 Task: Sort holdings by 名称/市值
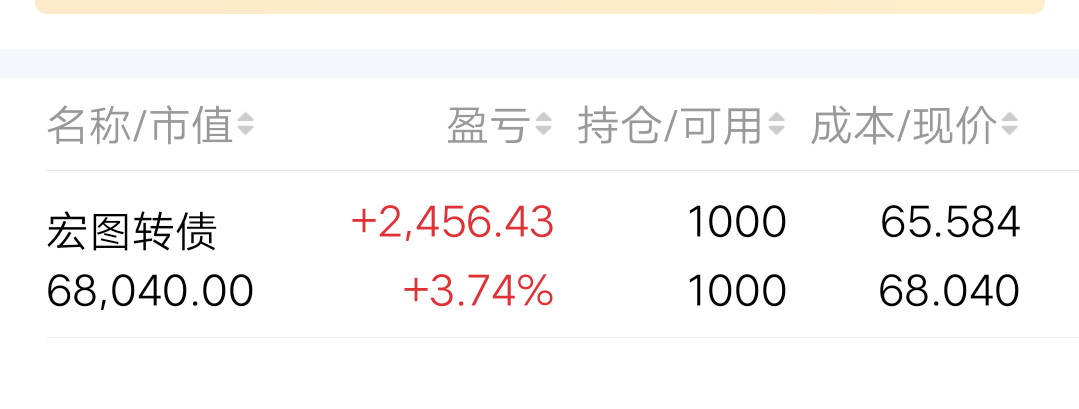coord(150,126)
